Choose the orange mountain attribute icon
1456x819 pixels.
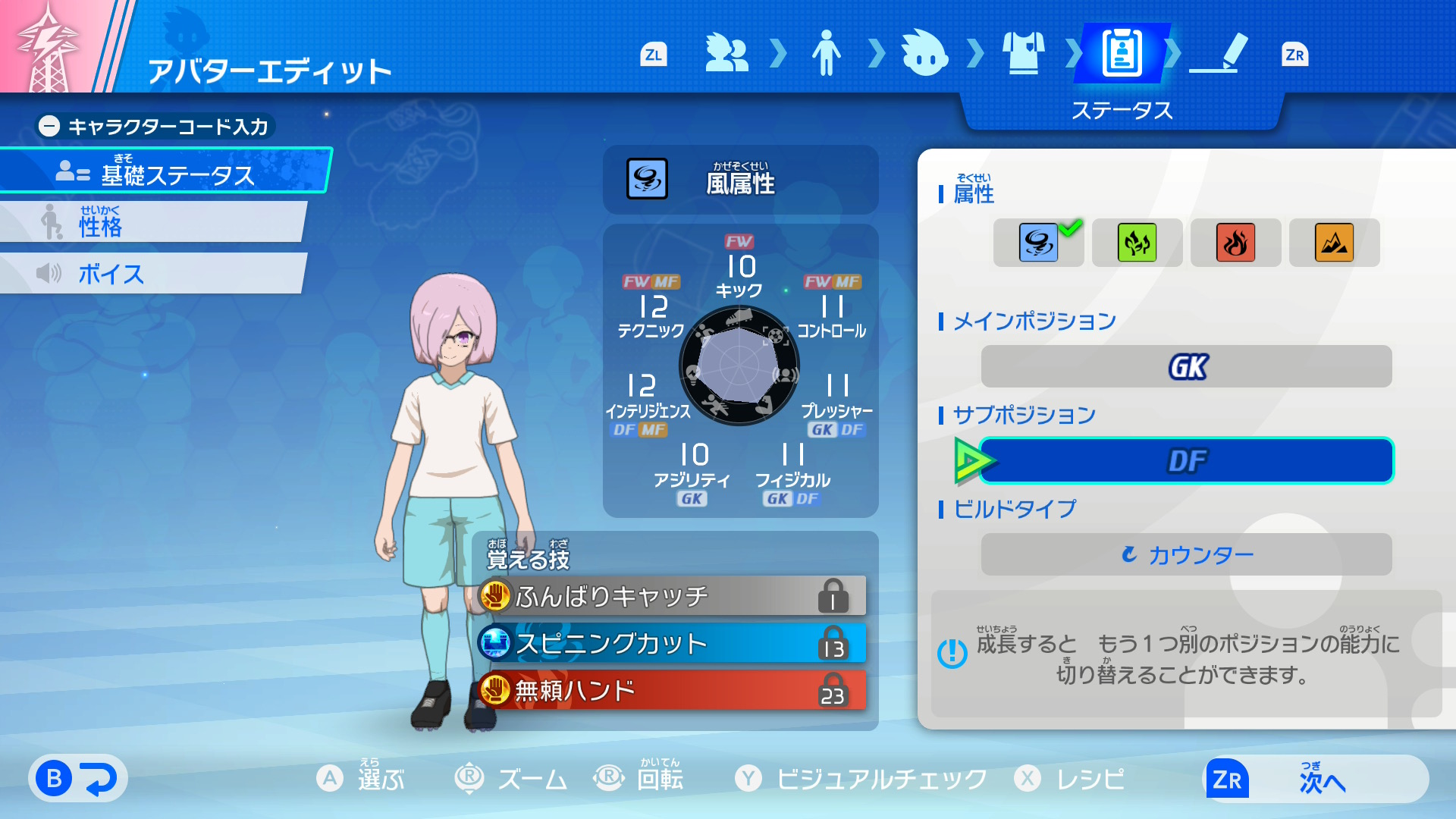click(x=1334, y=243)
